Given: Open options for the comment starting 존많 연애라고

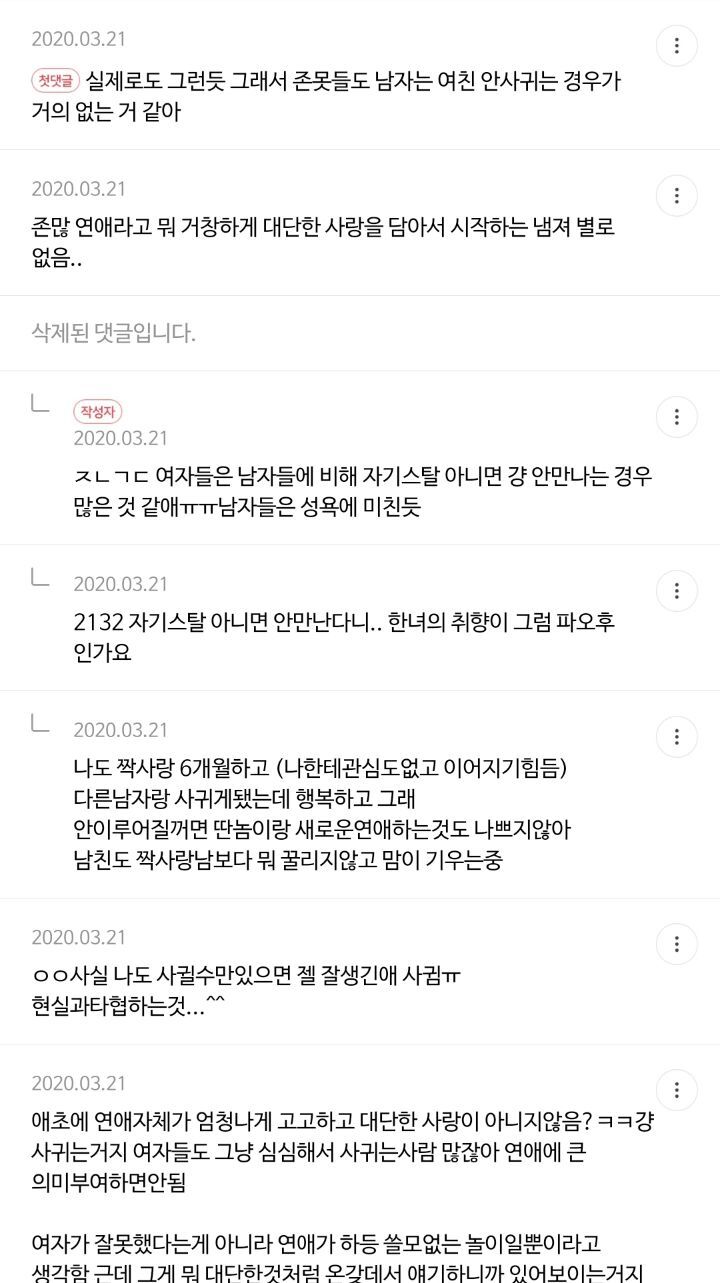Looking at the screenshot, I should [x=677, y=195].
